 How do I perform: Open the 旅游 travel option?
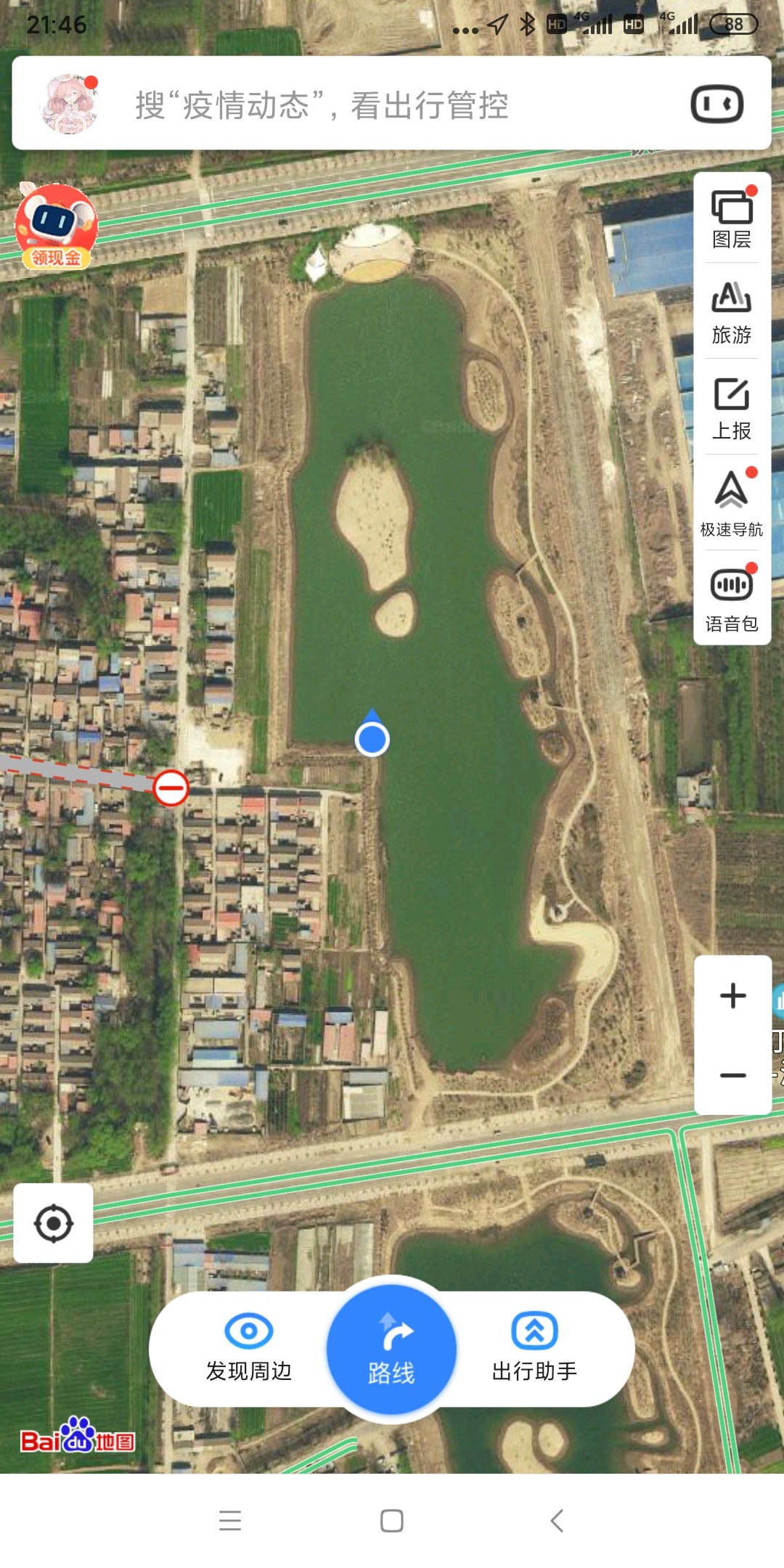(x=732, y=313)
